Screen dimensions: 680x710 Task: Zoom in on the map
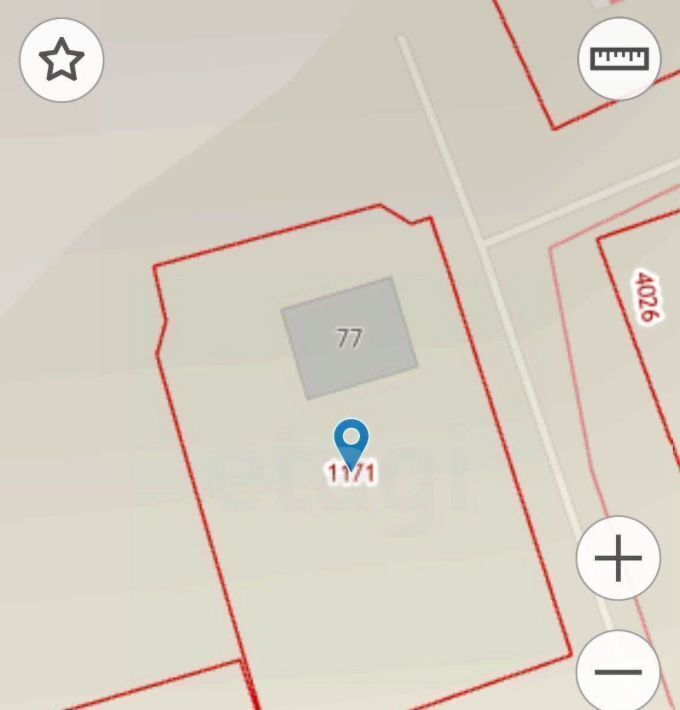pos(618,558)
